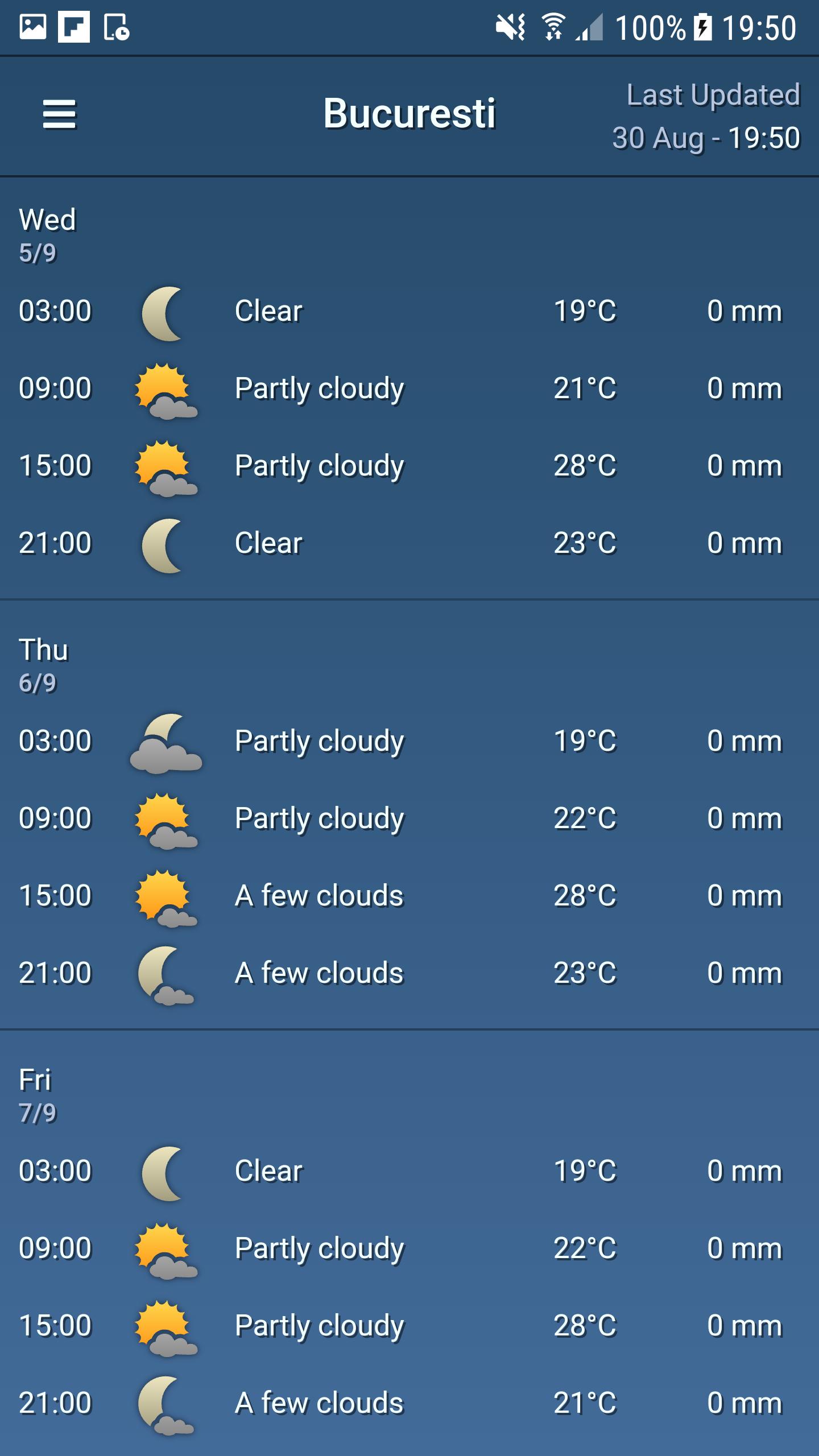Viewport: 819px width, 1456px height.
Task: Open the navigation drawer menu
Action: coord(59,114)
